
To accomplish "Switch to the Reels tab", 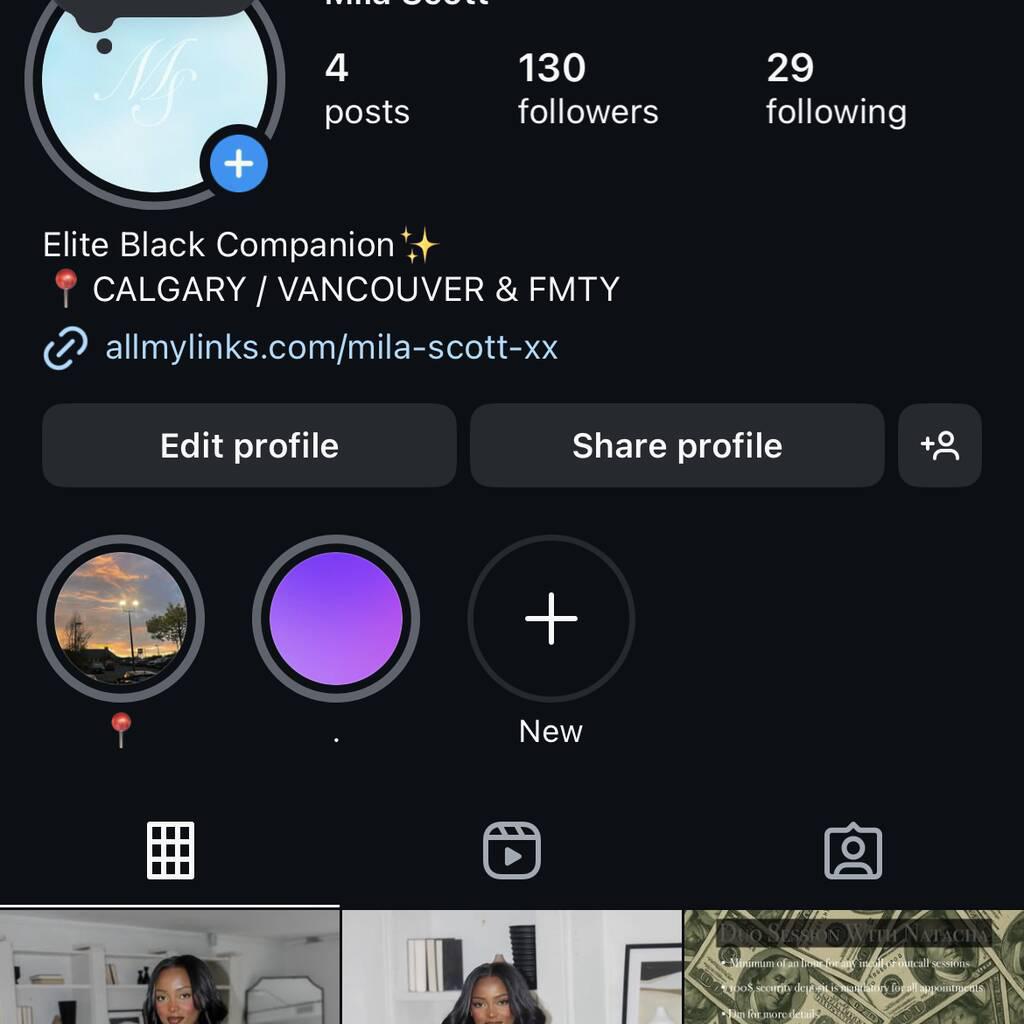I will pyautogui.click(x=511, y=851).
